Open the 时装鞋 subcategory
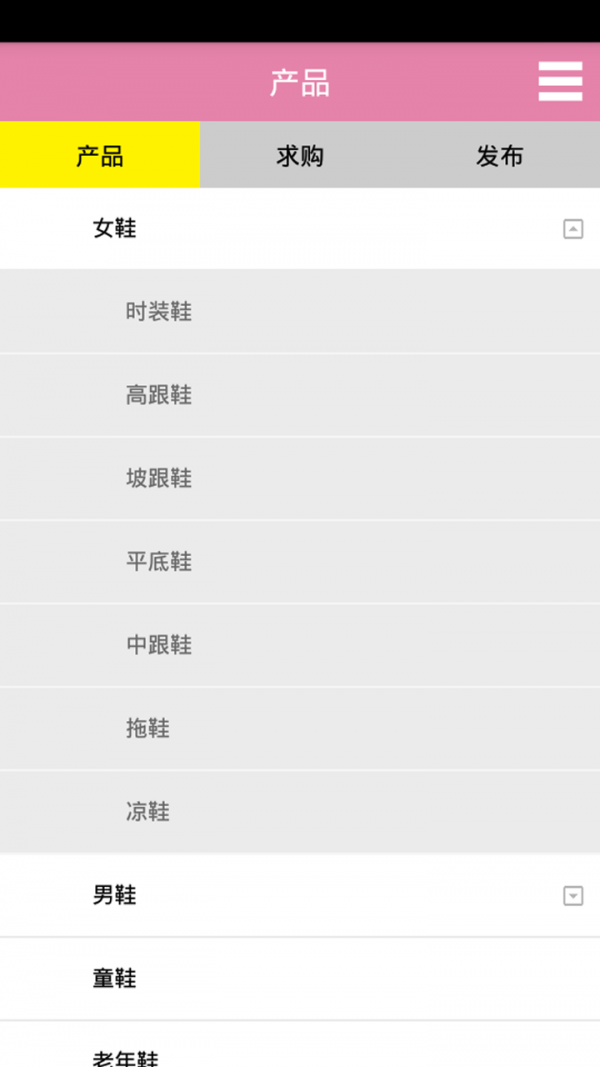The width and height of the screenshot is (600, 1067). coord(159,312)
